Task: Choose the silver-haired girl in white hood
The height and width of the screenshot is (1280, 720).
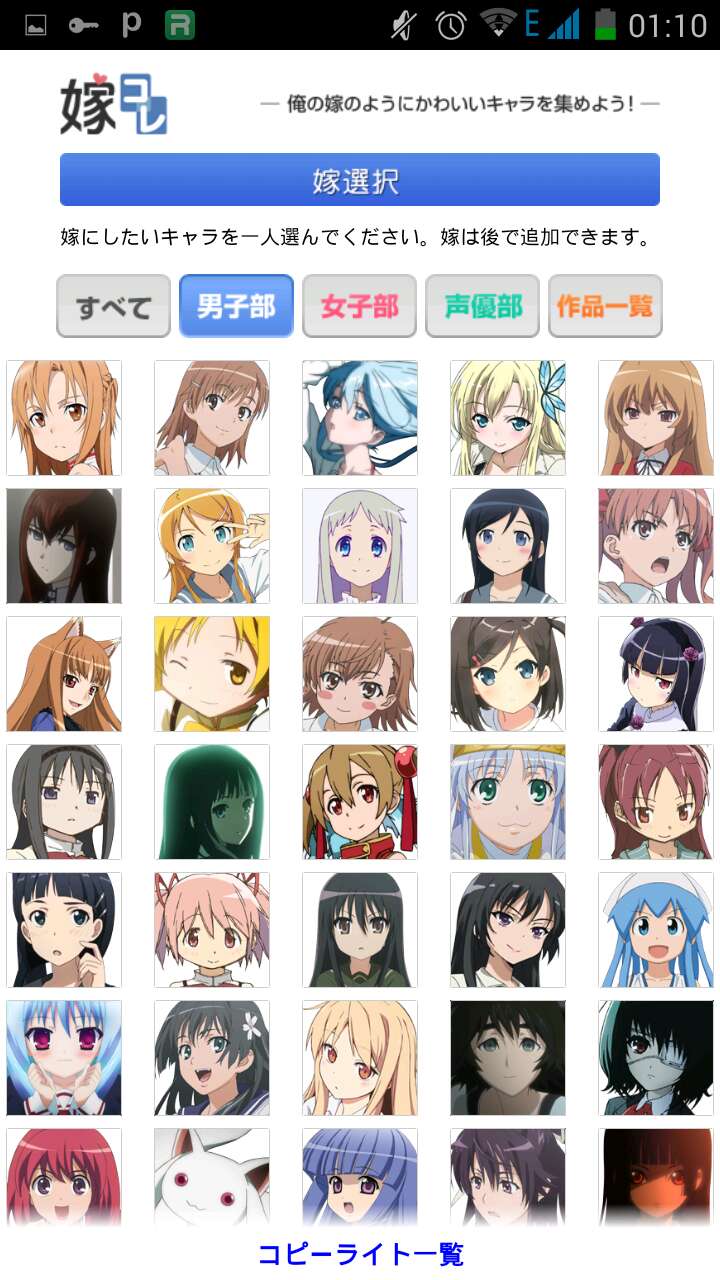Action: point(508,802)
